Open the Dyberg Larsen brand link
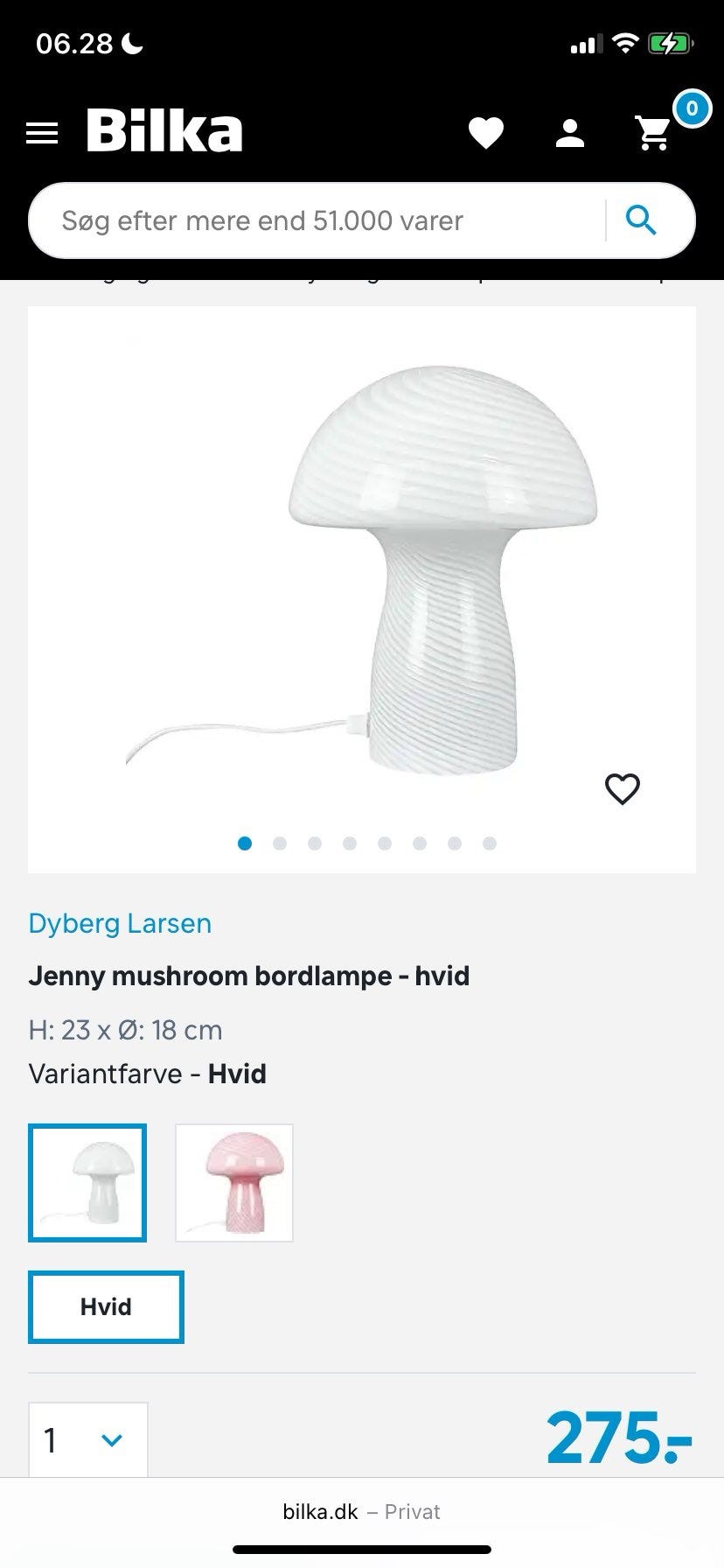The height and width of the screenshot is (1568, 724). [x=120, y=923]
